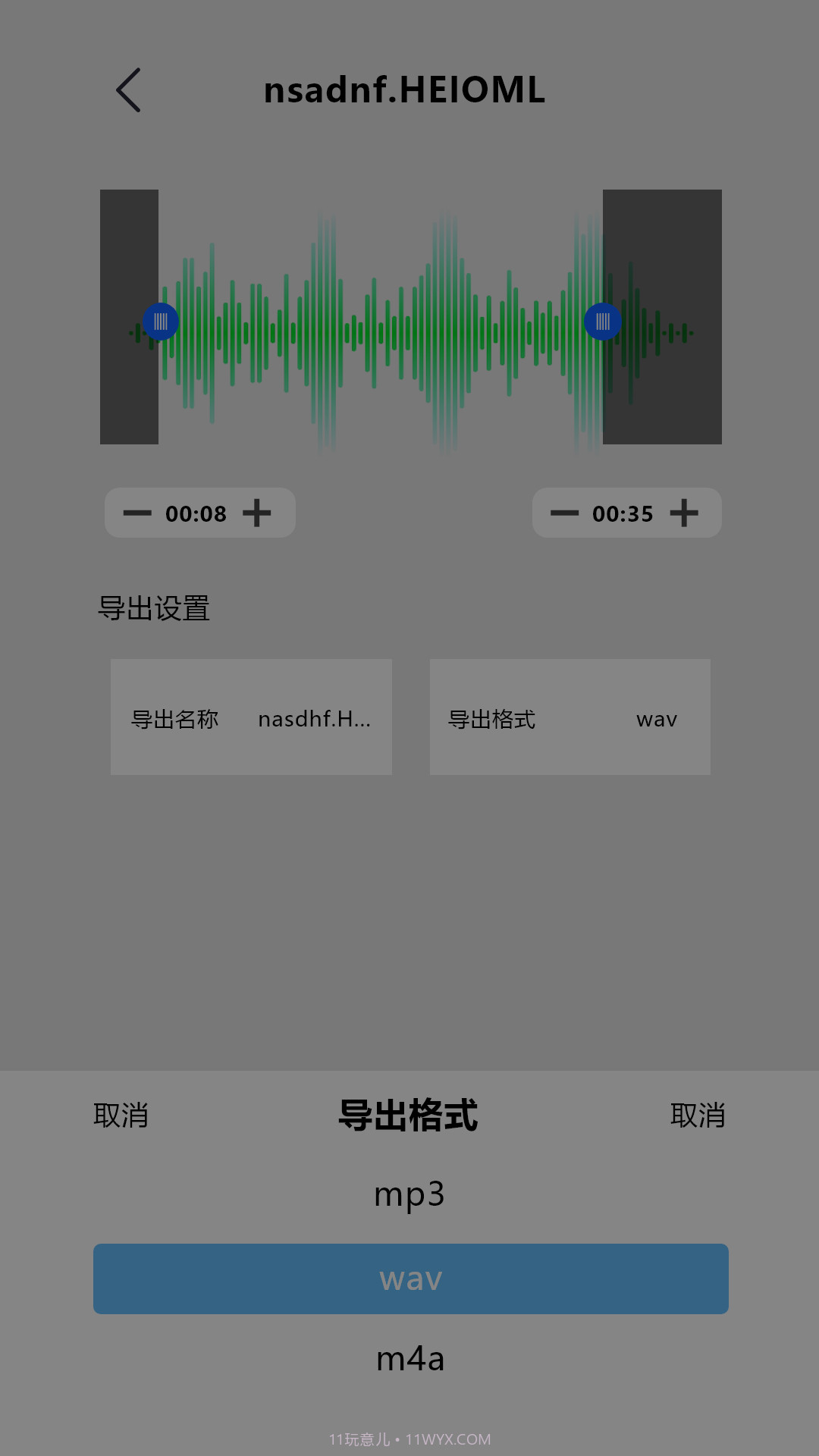The width and height of the screenshot is (819, 1456).
Task: Expand the nasdhf.H... export name
Action: click(316, 720)
